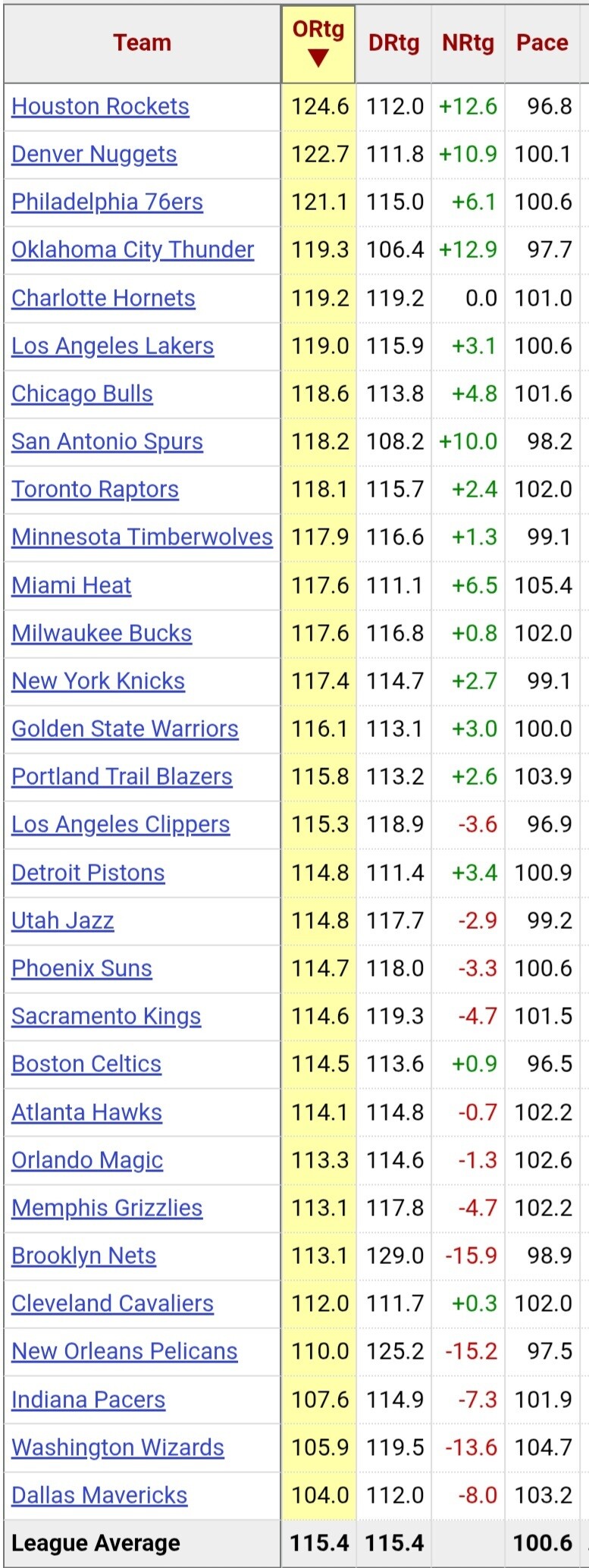View Philadelphia 76ers team page

pos(107,202)
